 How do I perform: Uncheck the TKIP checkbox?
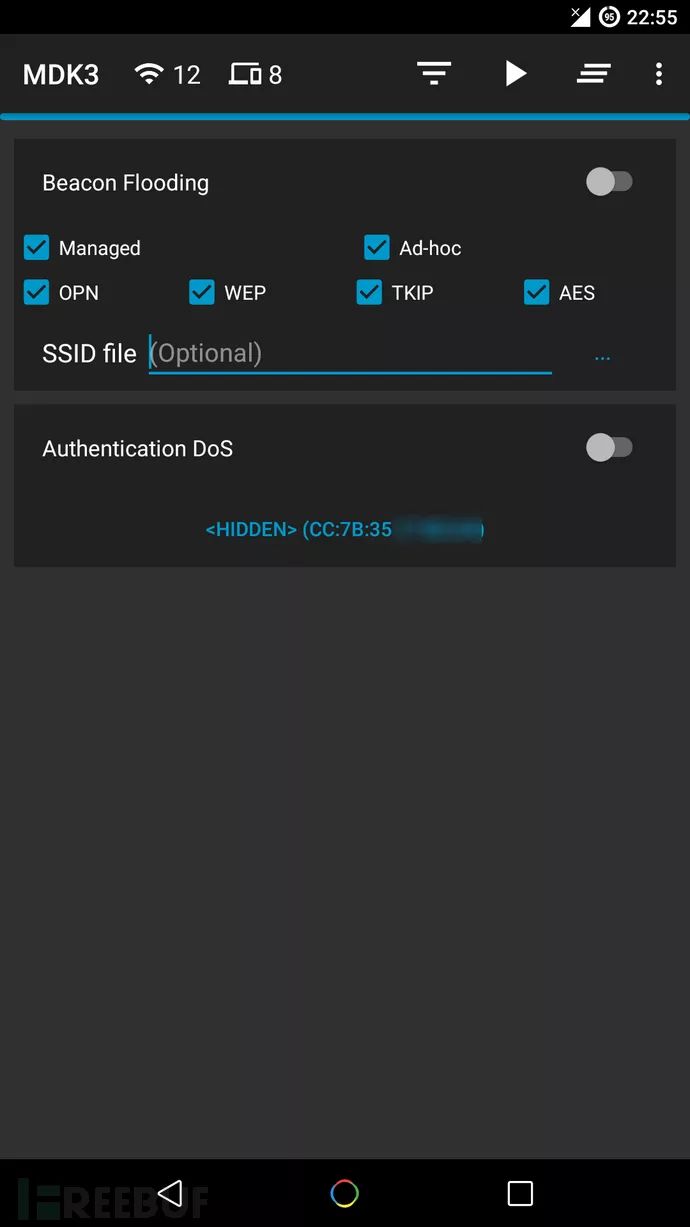[x=369, y=292]
